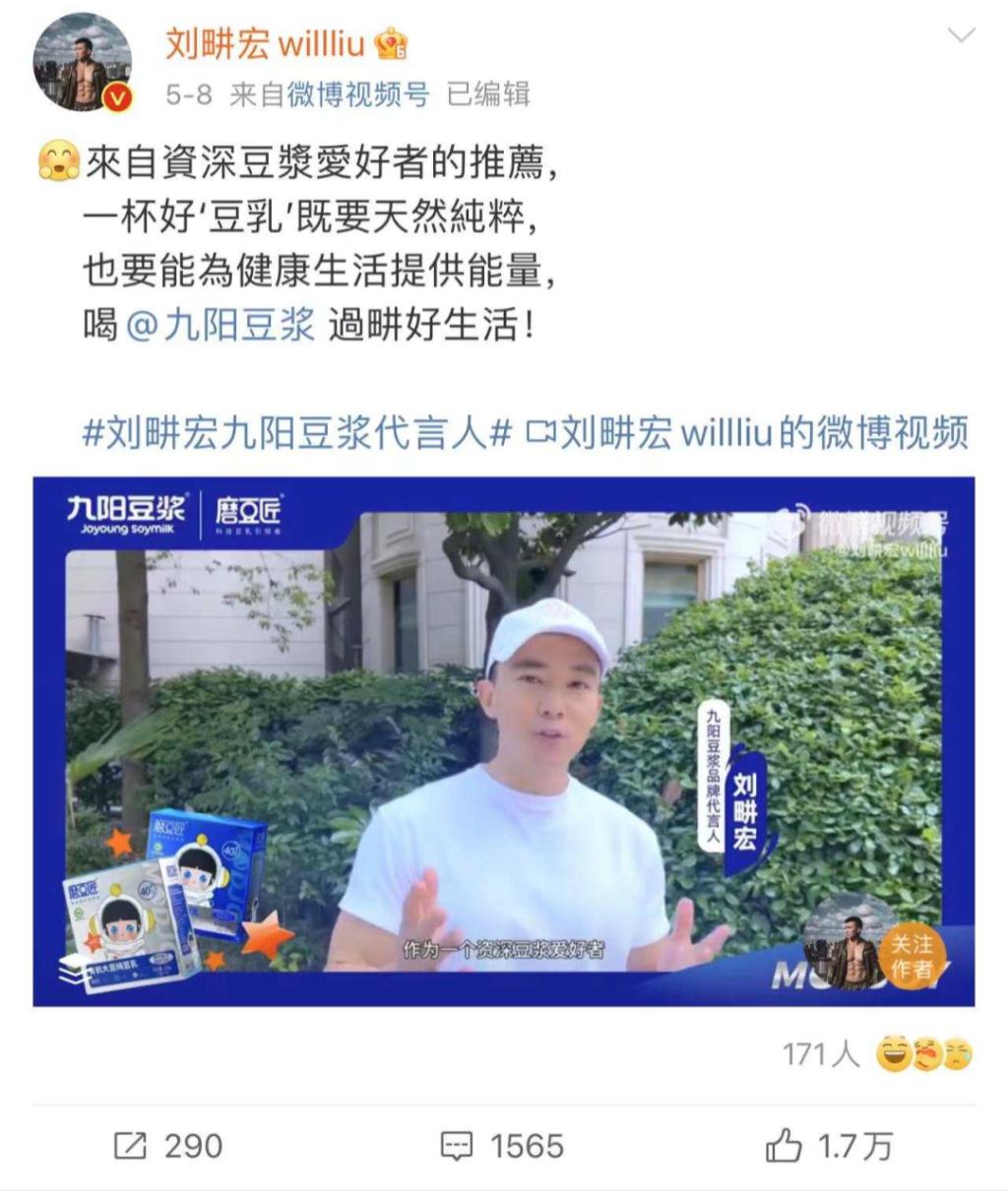The image size is (1008, 1191).
Task: Open the @九阳豆浆 mention
Action: point(220,323)
